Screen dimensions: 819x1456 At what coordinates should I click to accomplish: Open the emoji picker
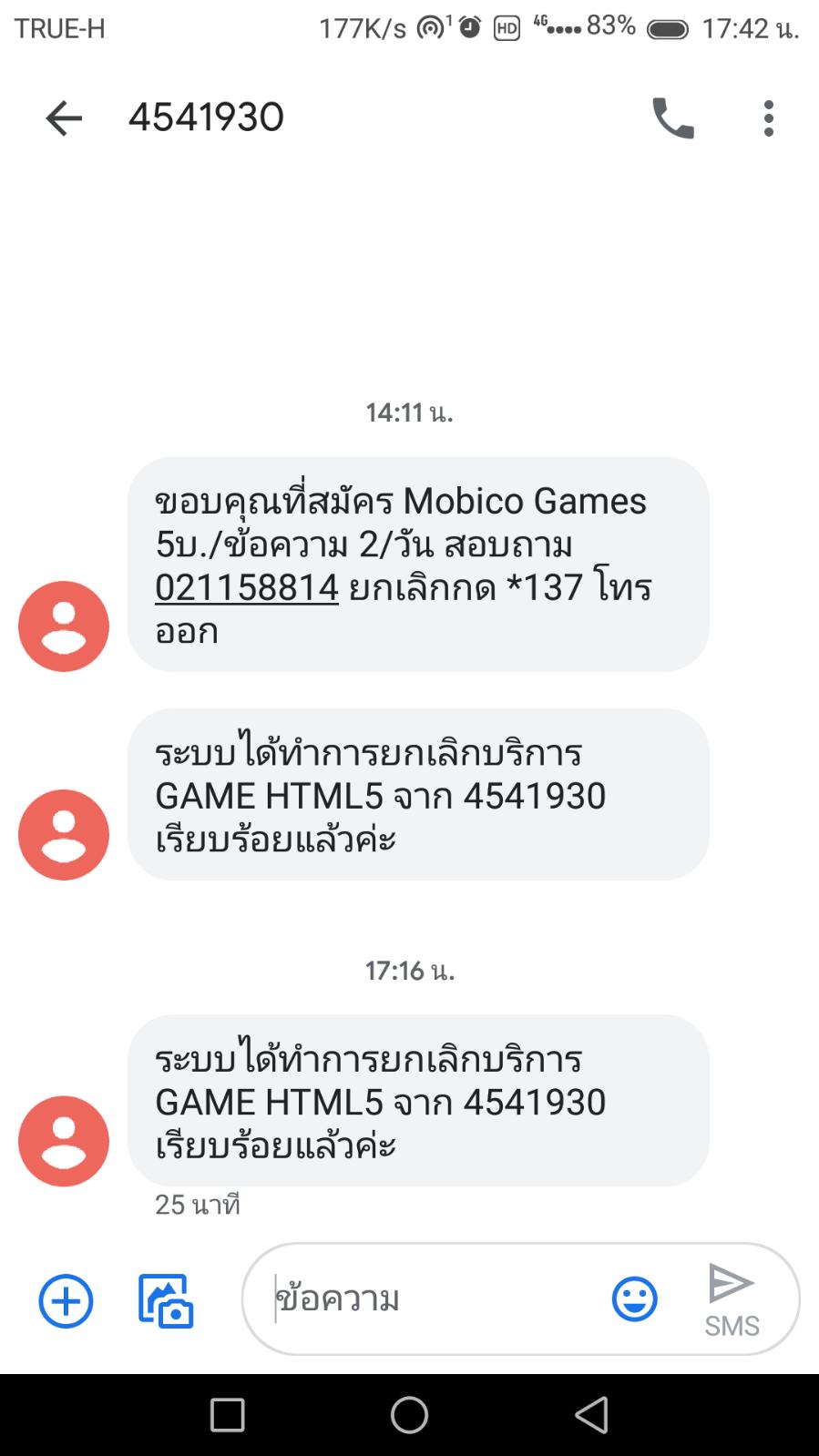(x=634, y=1299)
